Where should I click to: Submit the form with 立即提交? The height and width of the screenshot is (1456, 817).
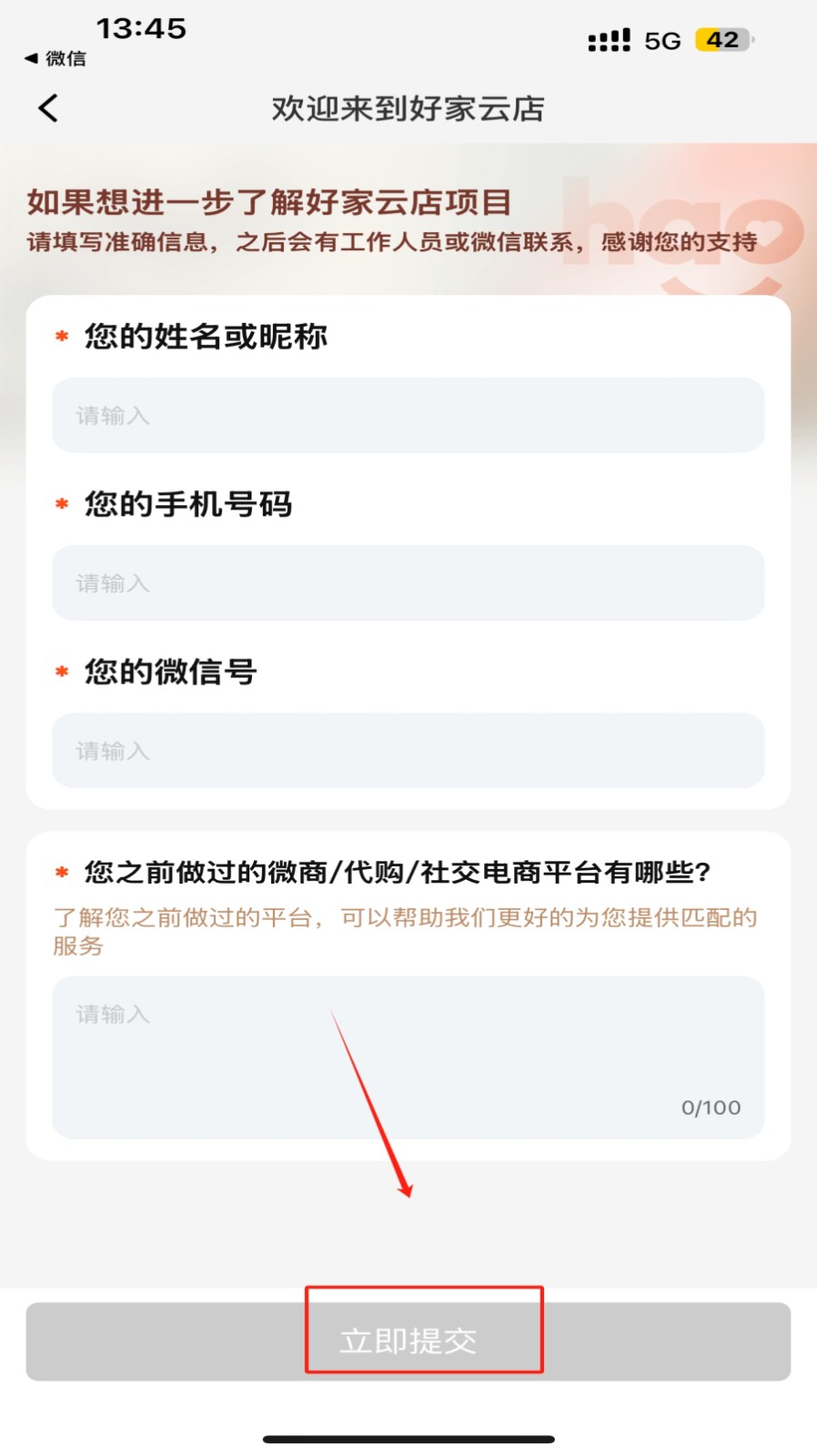[408, 1340]
